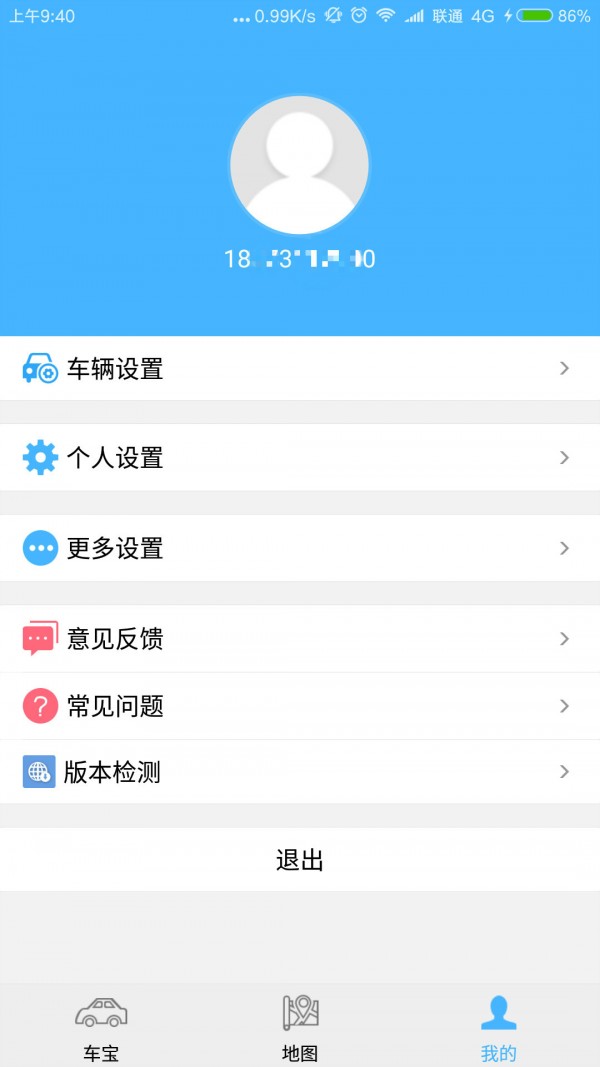
Task: View 常见问题 FAQ
Action: click(x=300, y=706)
